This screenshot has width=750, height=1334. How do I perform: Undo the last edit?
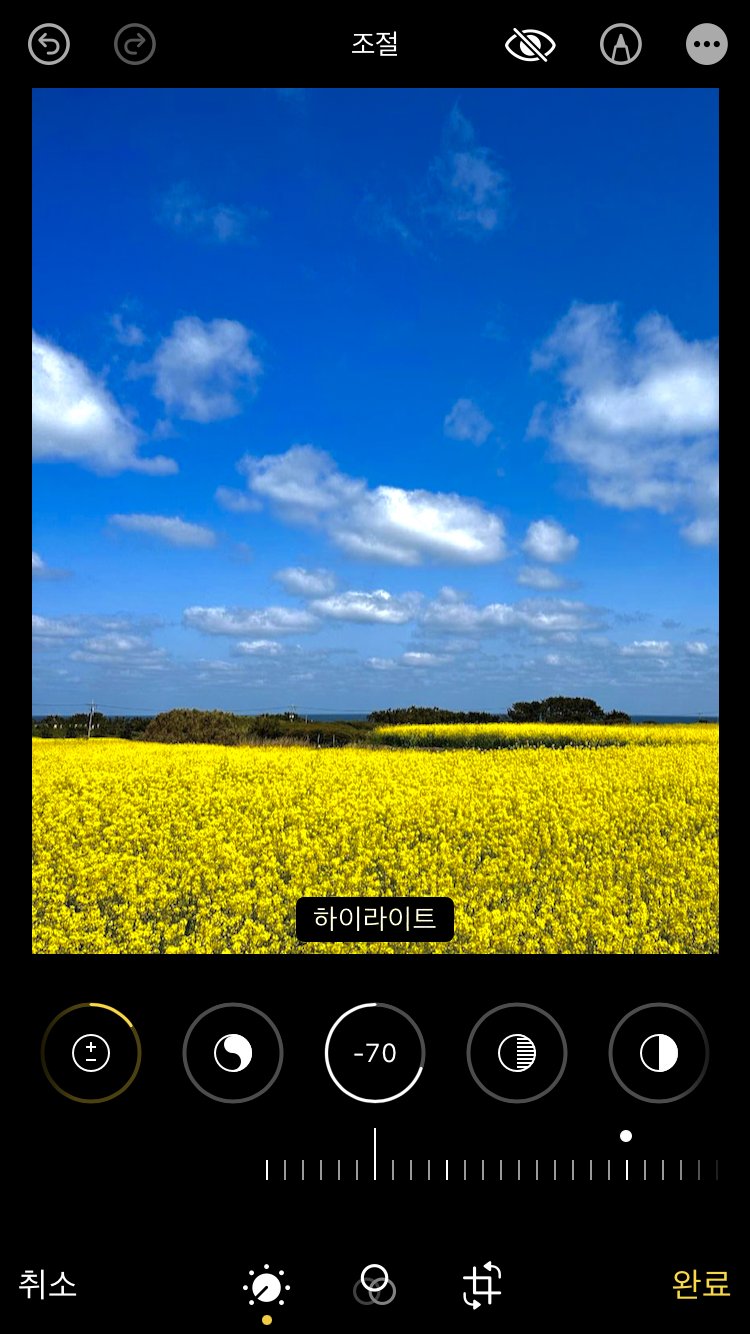click(x=49, y=45)
